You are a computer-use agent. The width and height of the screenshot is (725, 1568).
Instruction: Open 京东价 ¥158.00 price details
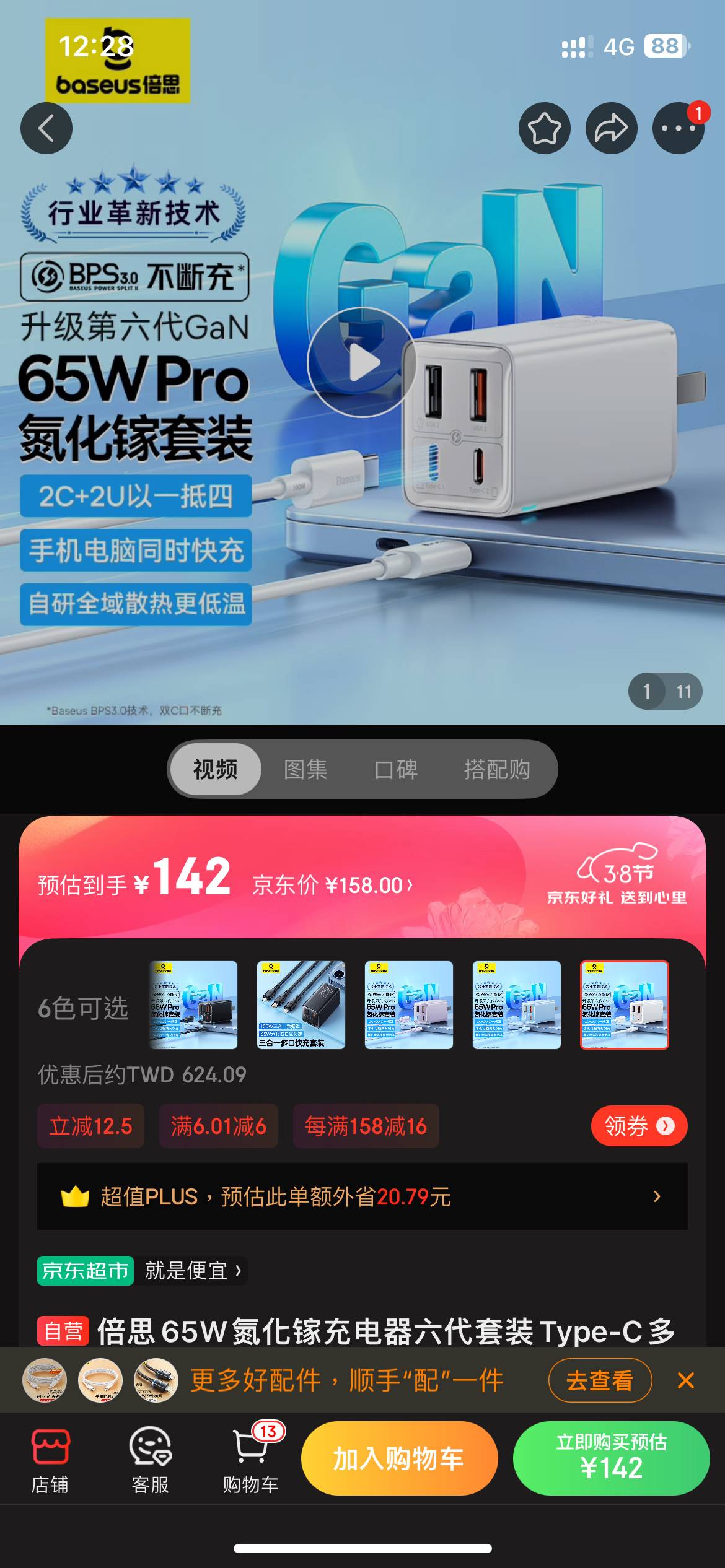click(333, 885)
